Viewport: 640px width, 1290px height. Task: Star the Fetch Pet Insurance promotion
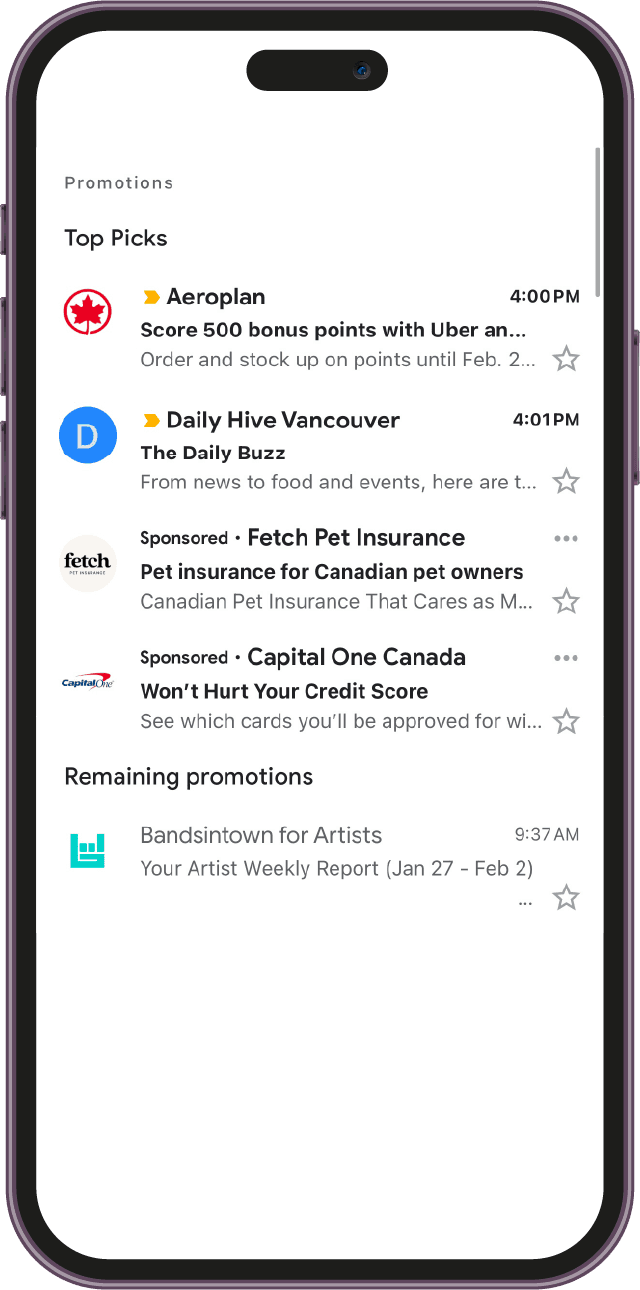coord(566,602)
